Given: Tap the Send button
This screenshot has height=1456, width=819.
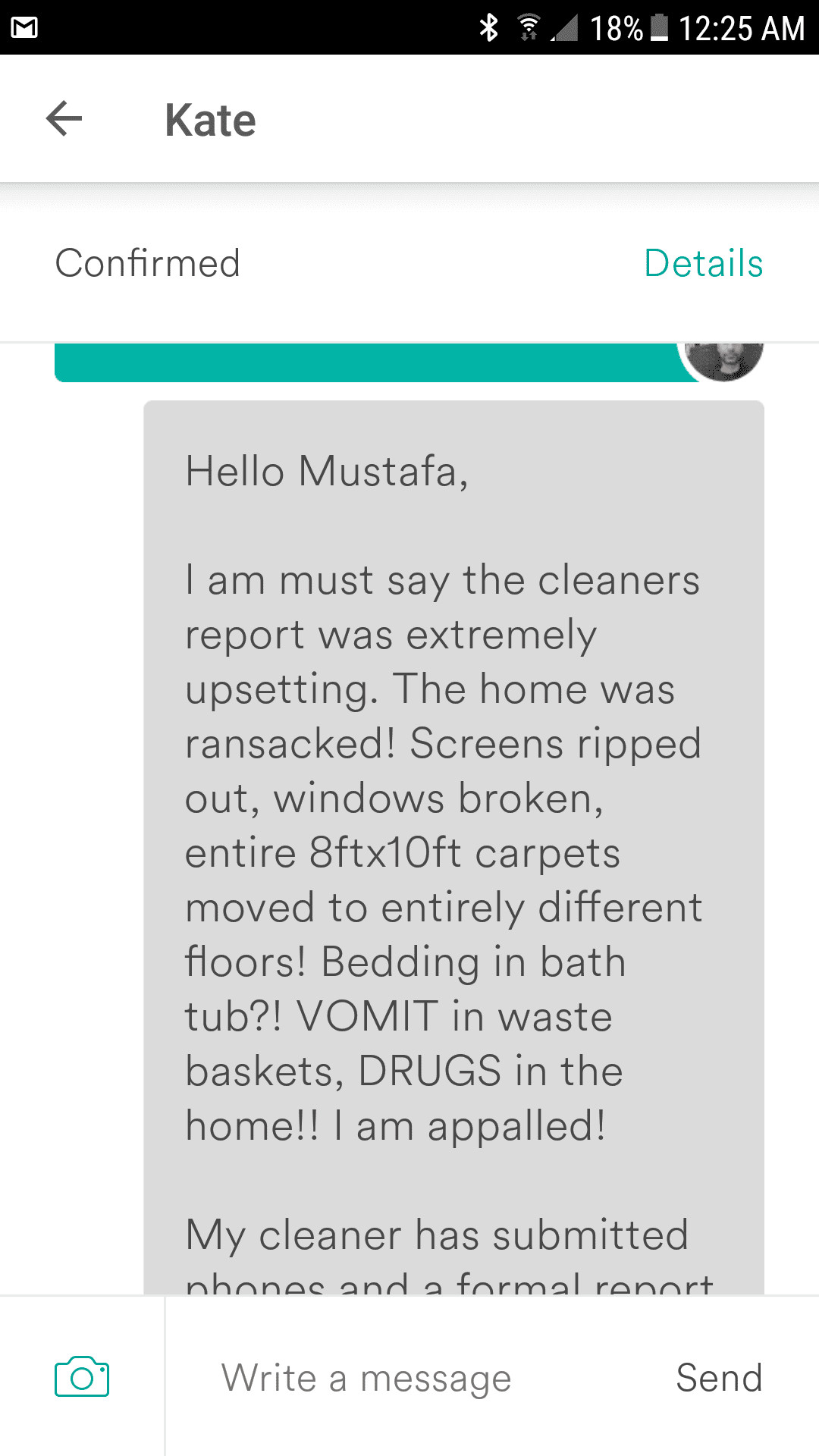Looking at the screenshot, I should tap(719, 1377).
